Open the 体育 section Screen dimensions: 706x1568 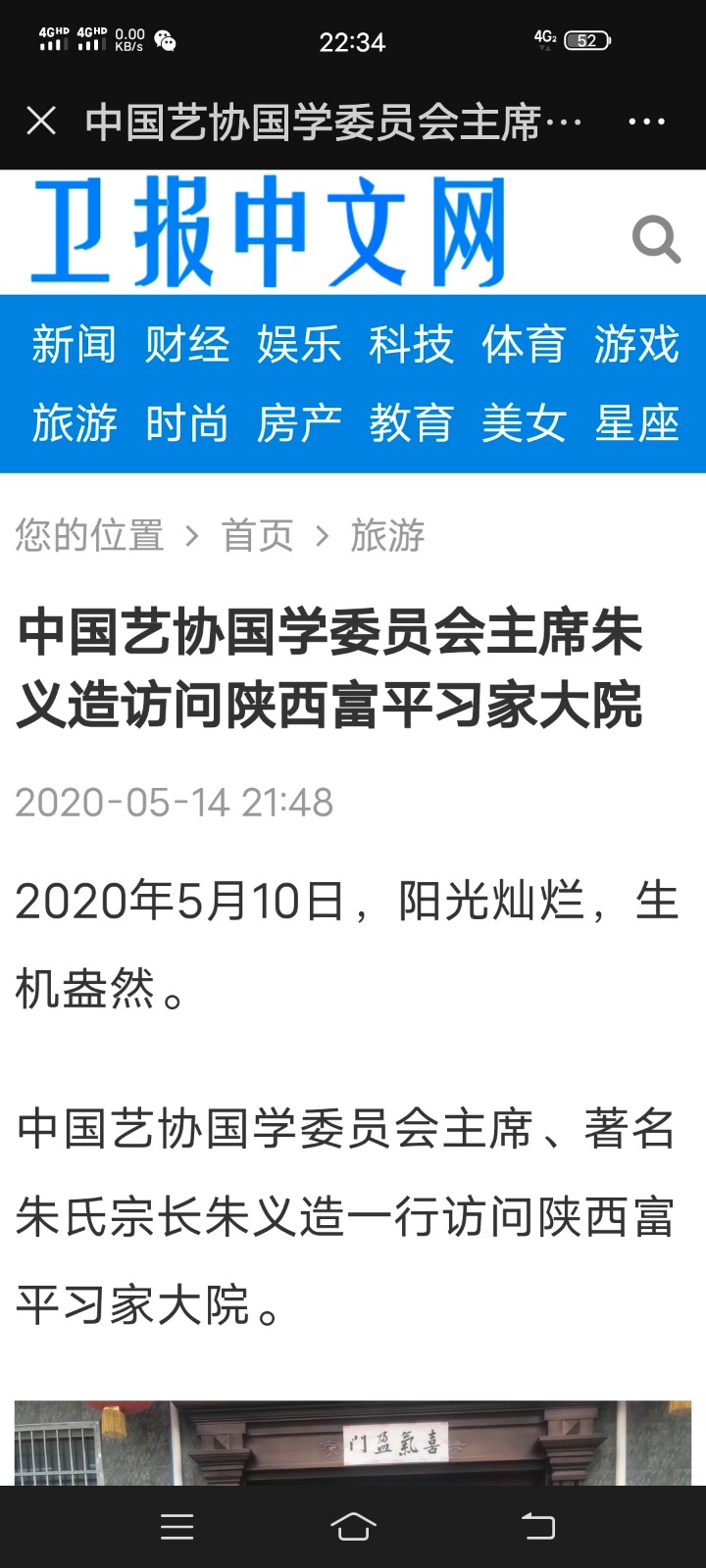[524, 345]
